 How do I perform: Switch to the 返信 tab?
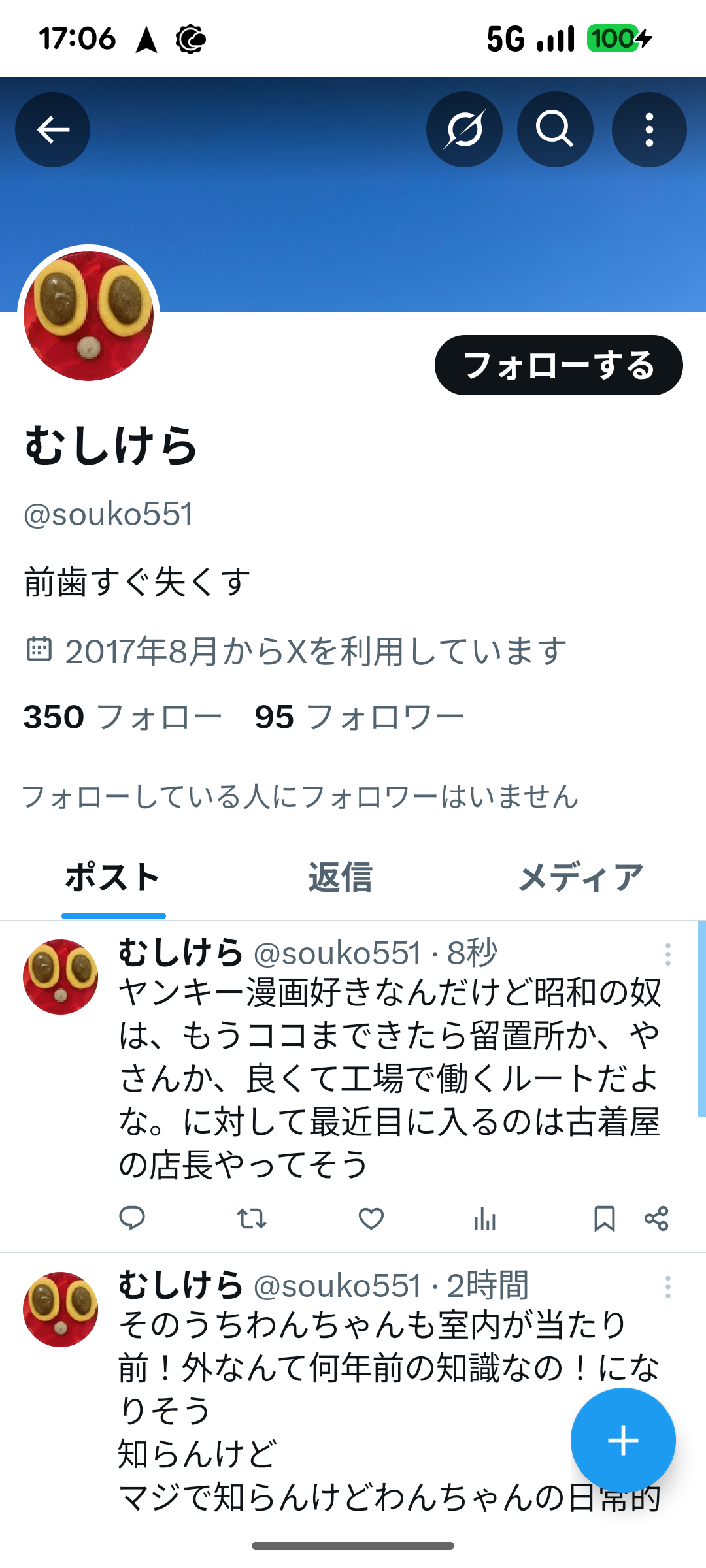point(341,877)
